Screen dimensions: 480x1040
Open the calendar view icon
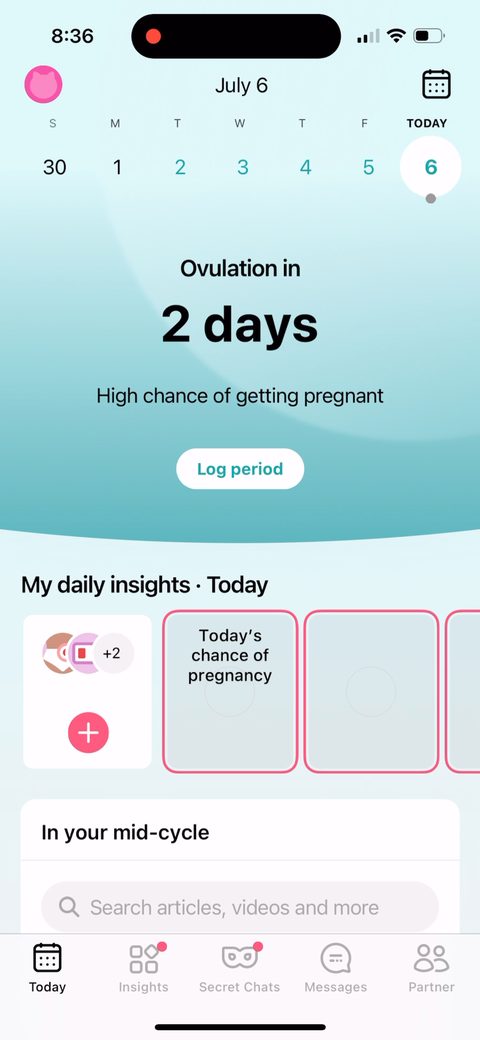pyautogui.click(x=436, y=84)
